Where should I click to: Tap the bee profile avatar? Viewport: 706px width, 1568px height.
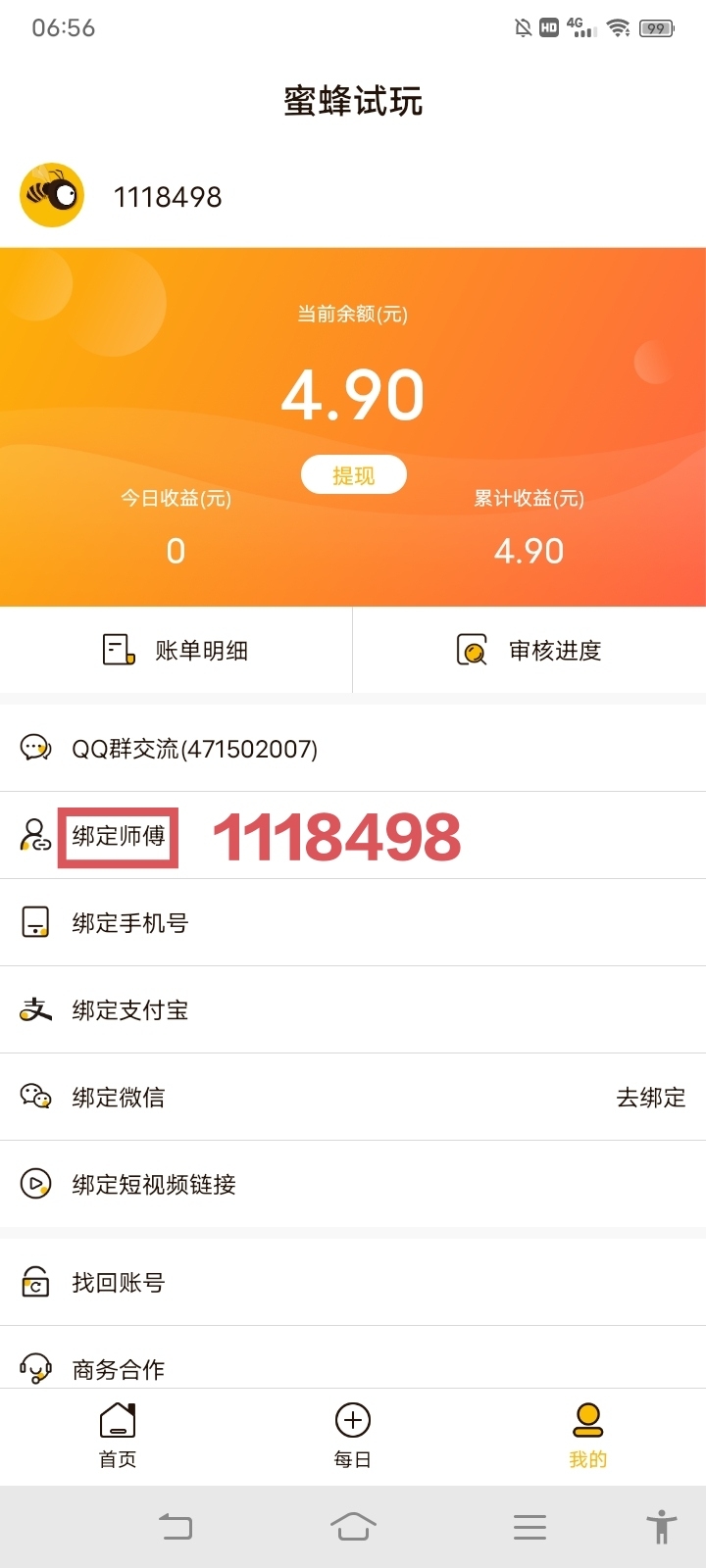coord(52,195)
